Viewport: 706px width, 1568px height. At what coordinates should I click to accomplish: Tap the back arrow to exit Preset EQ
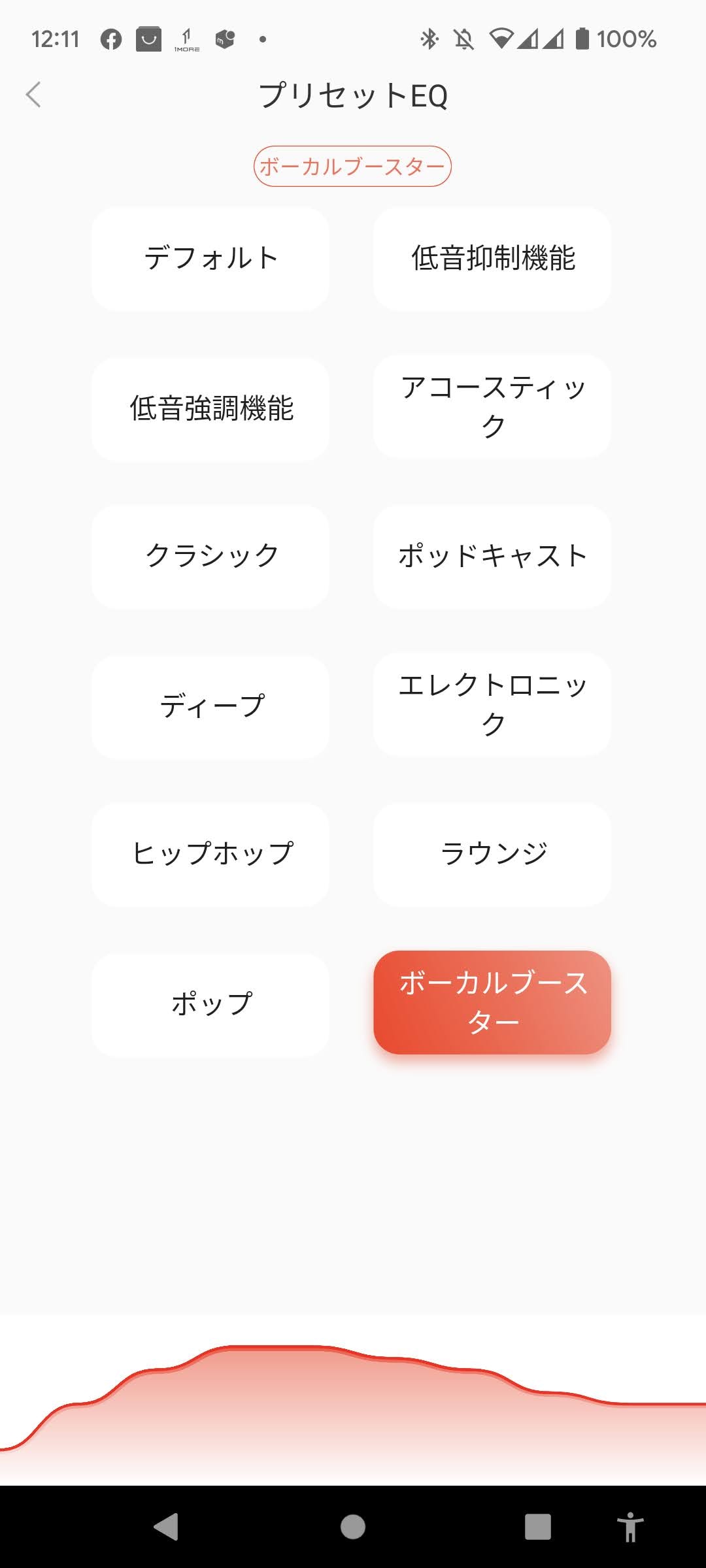(x=34, y=95)
